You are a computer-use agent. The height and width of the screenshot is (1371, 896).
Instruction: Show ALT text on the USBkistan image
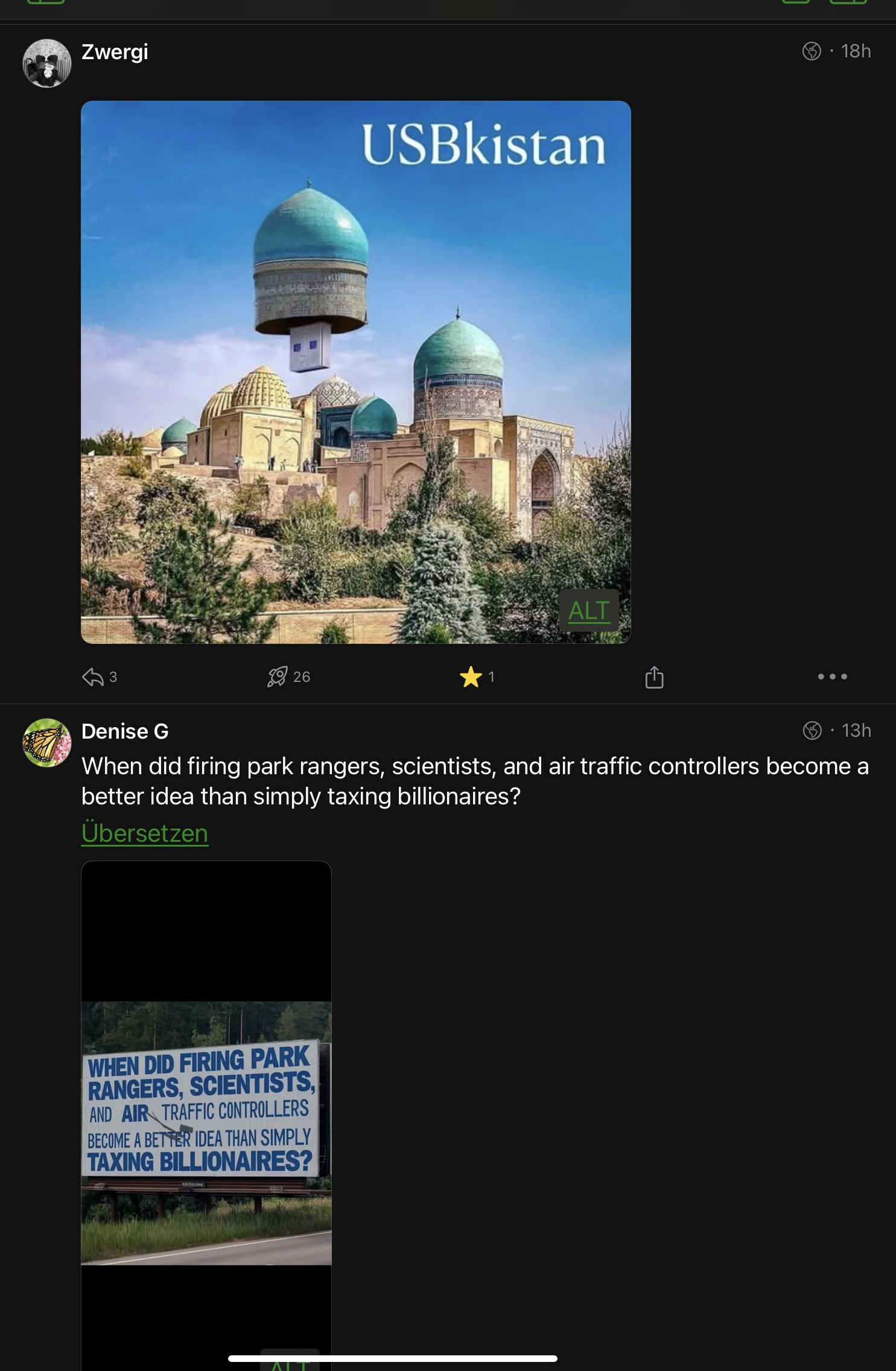(588, 610)
